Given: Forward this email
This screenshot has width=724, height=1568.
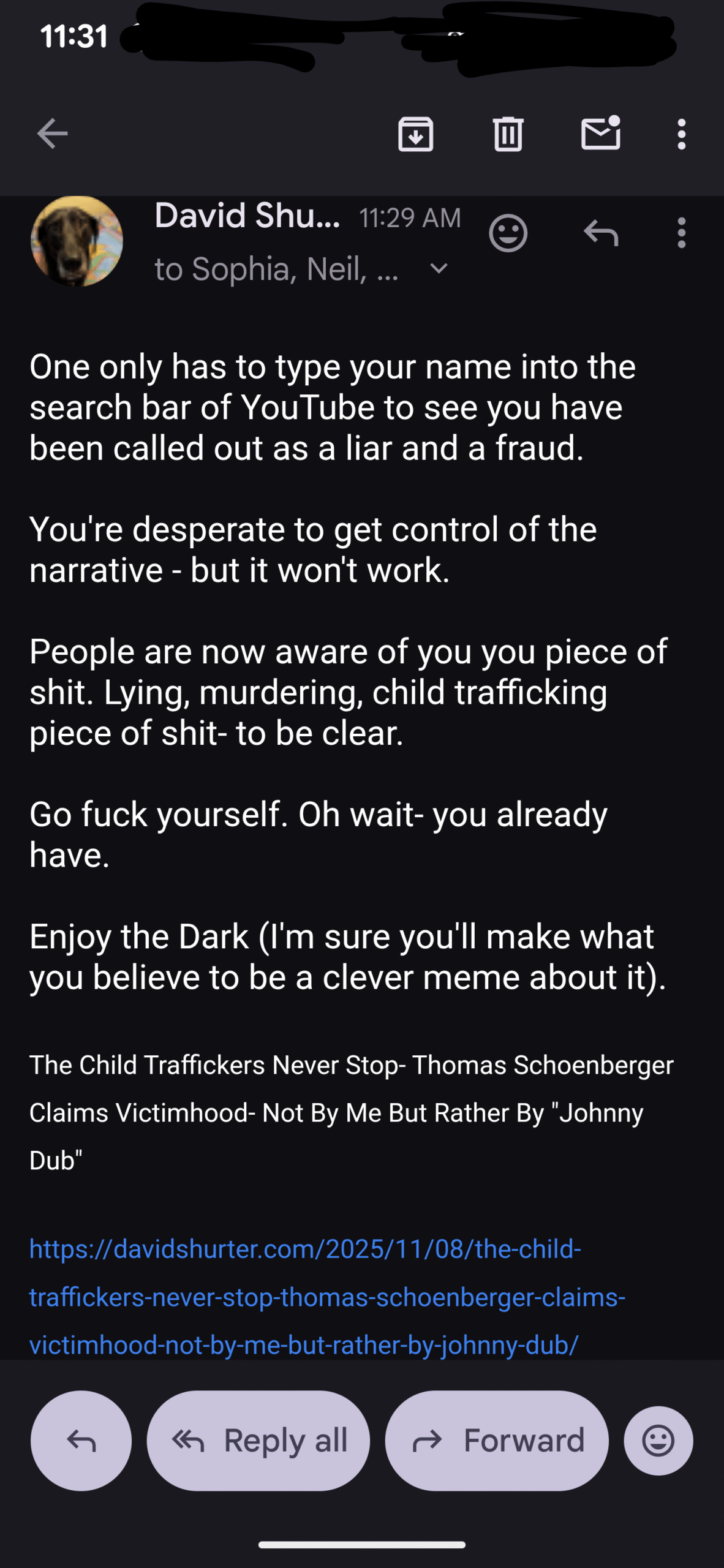Looking at the screenshot, I should point(497,1441).
